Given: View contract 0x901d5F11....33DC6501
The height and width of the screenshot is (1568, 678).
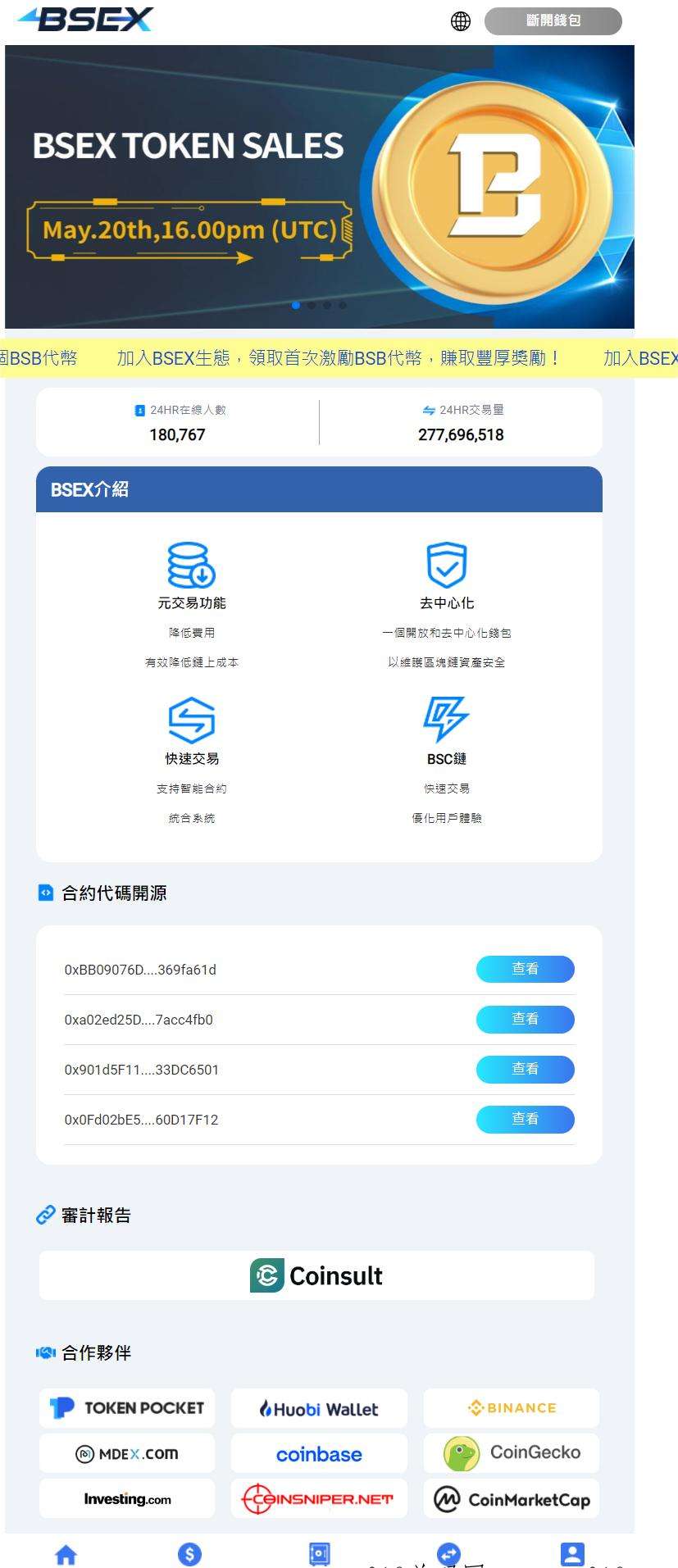Looking at the screenshot, I should (x=525, y=1069).
